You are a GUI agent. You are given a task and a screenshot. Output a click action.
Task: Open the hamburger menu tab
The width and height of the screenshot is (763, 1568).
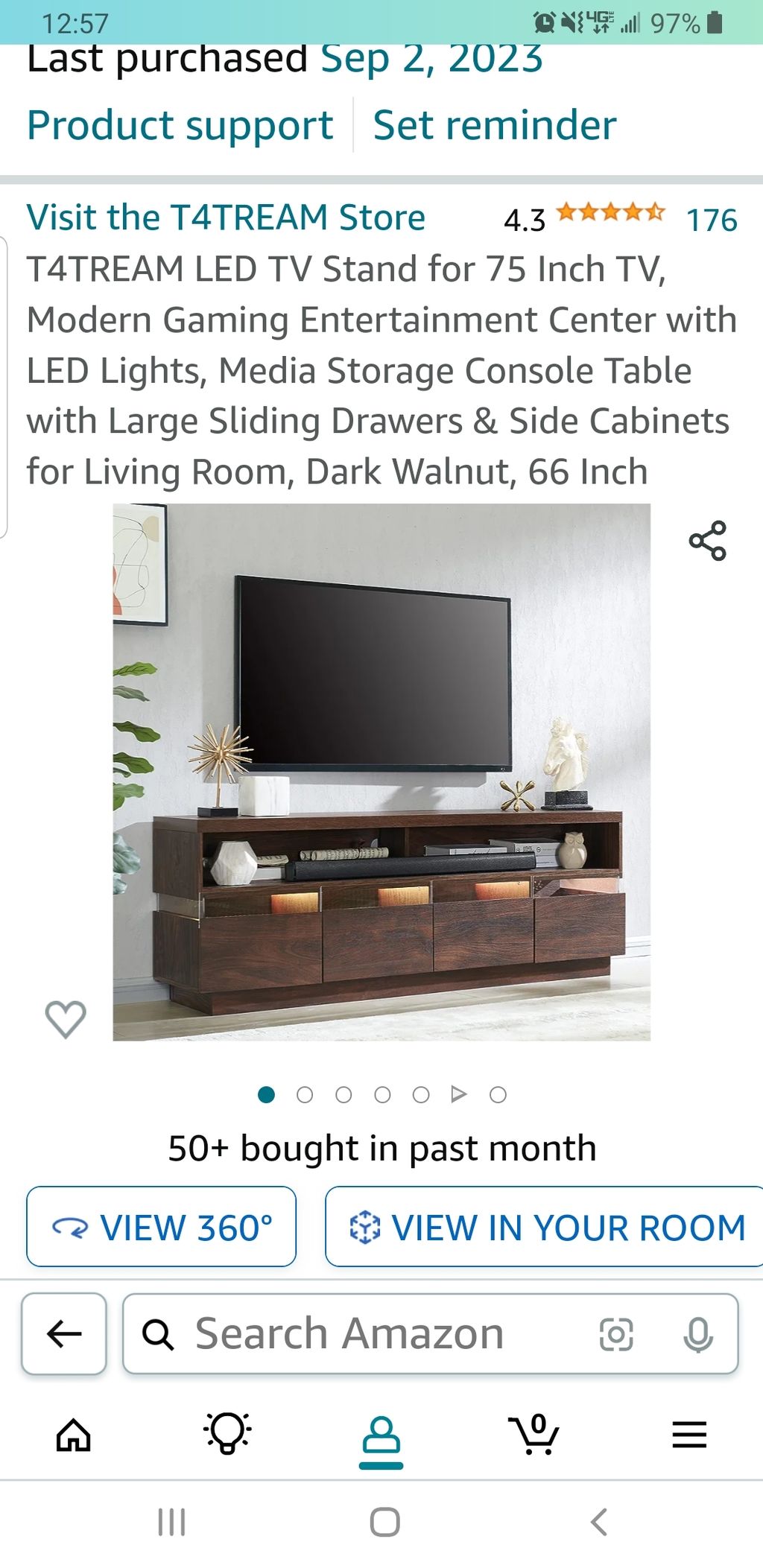click(x=689, y=1435)
